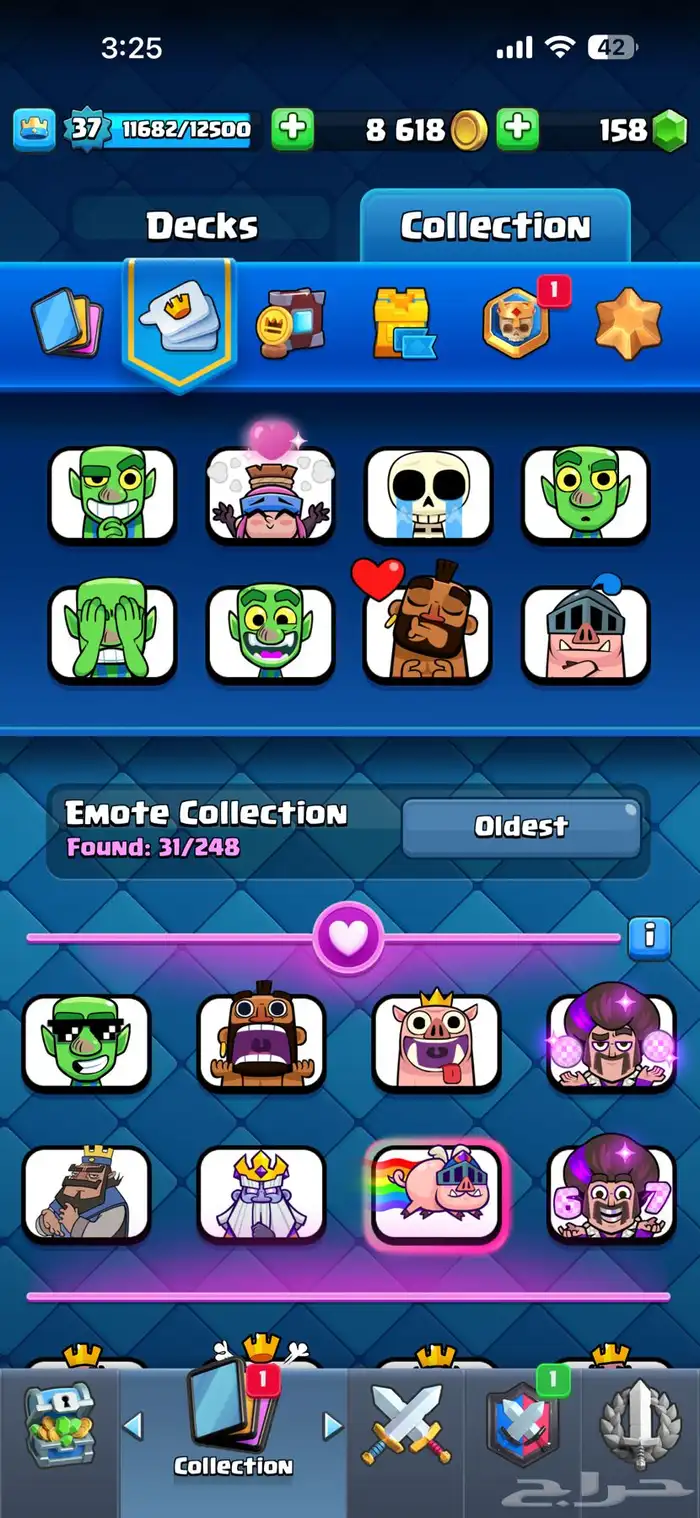Select the crying skeleton deck emote

[428, 494]
